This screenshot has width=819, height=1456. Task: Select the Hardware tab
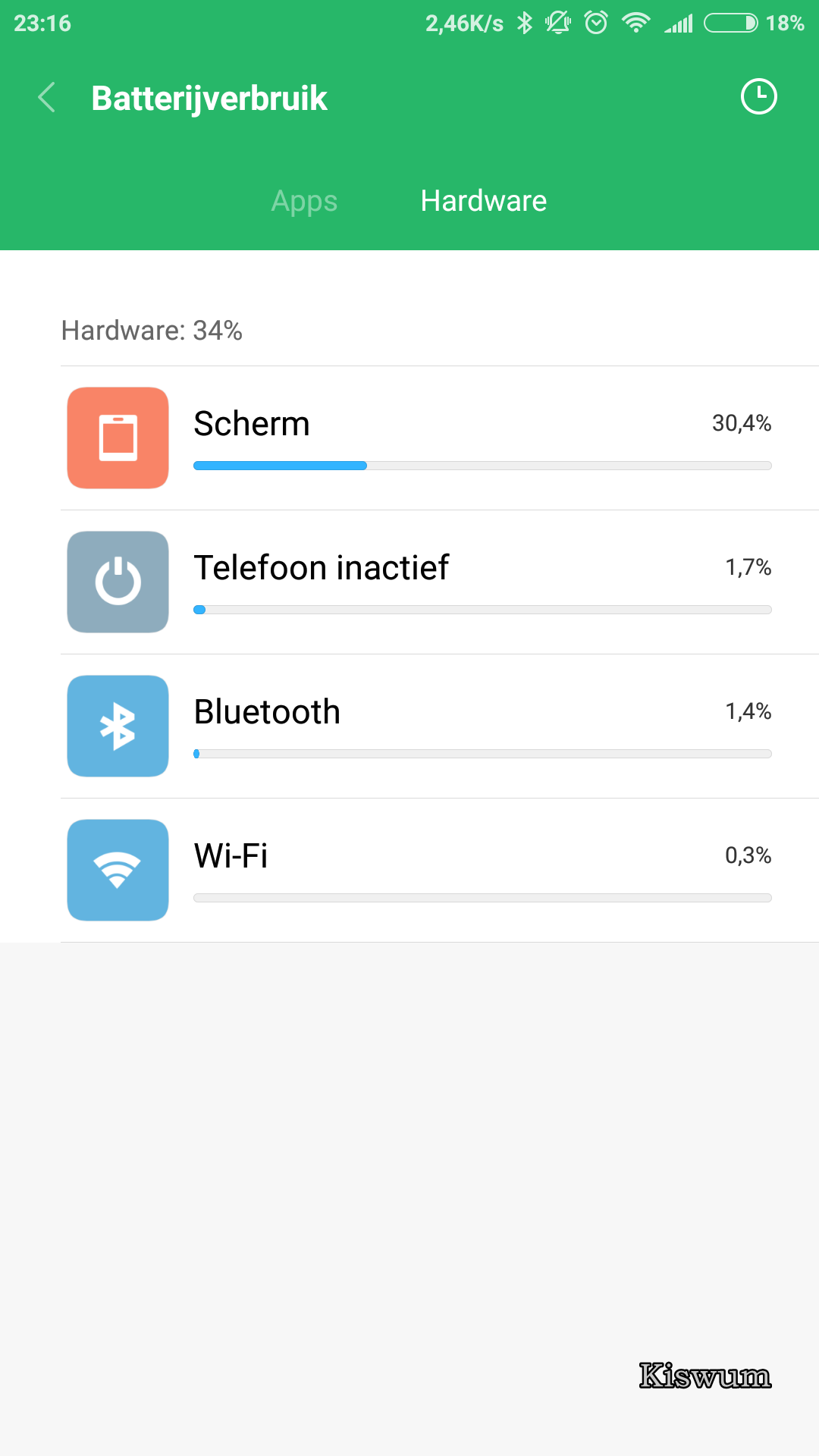[484, 201]
